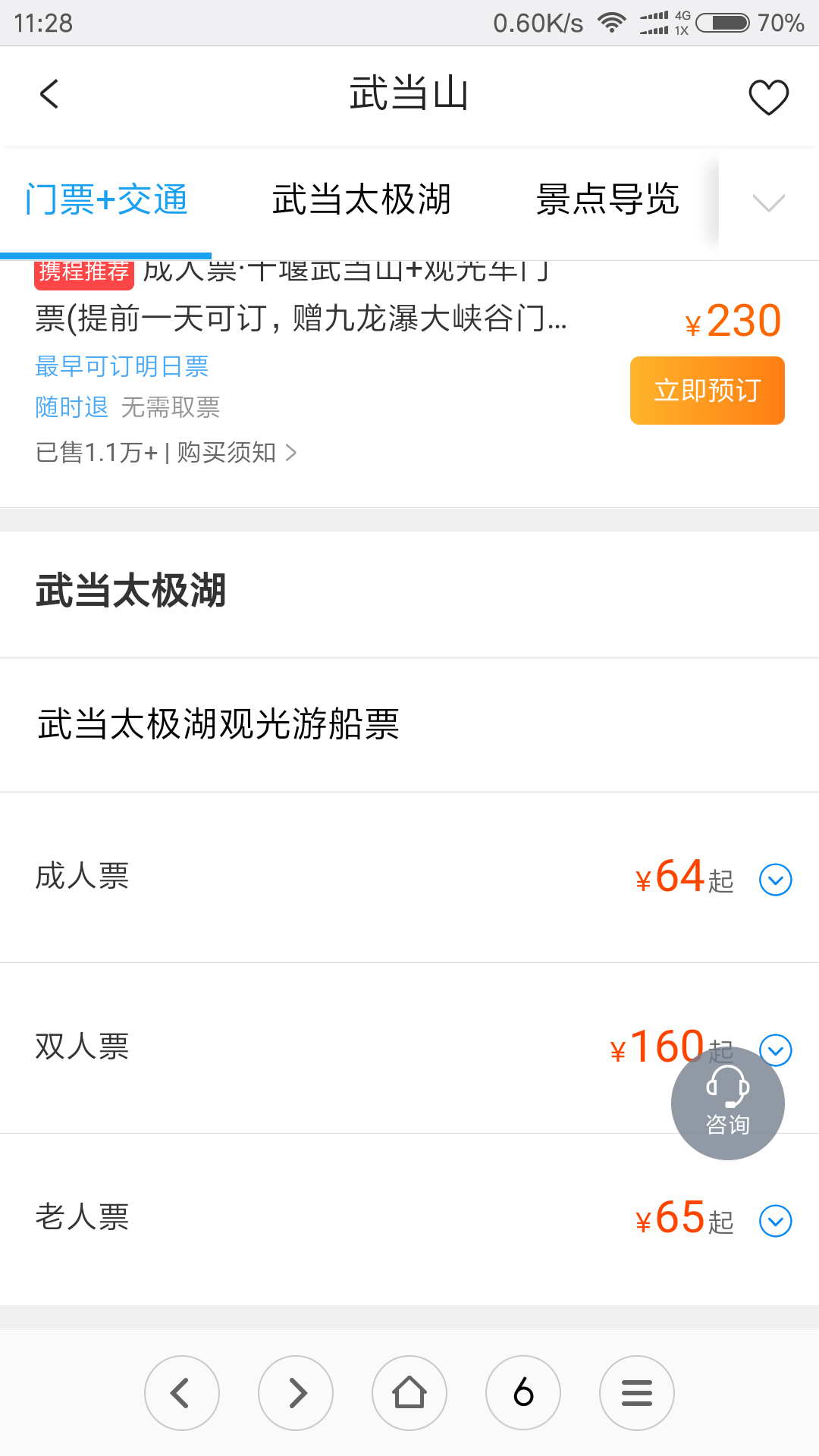Expand the tab list dropdown arrow
Screen dimensions: 819x1456
(x=768, y=202)
